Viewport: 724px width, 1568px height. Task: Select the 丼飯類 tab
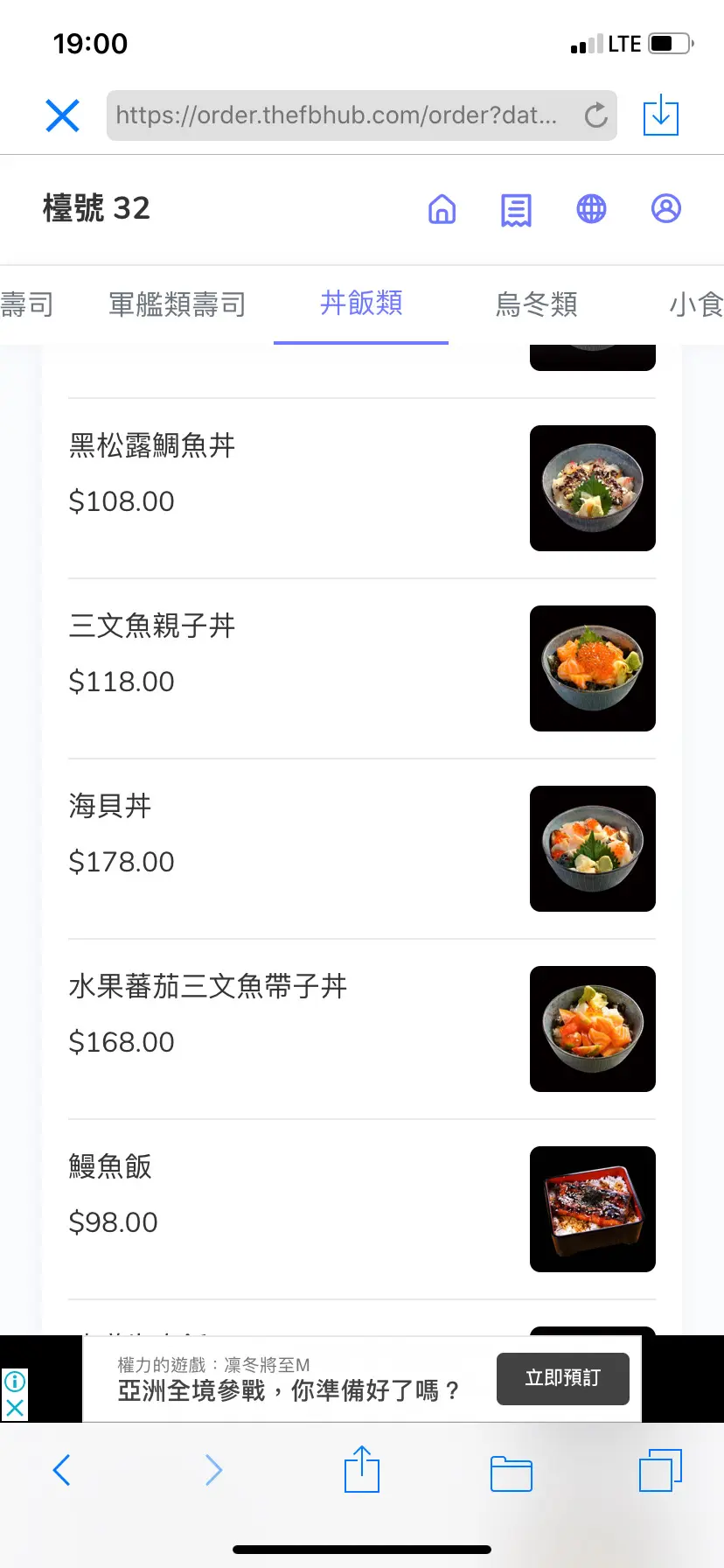tap(361, 304)
